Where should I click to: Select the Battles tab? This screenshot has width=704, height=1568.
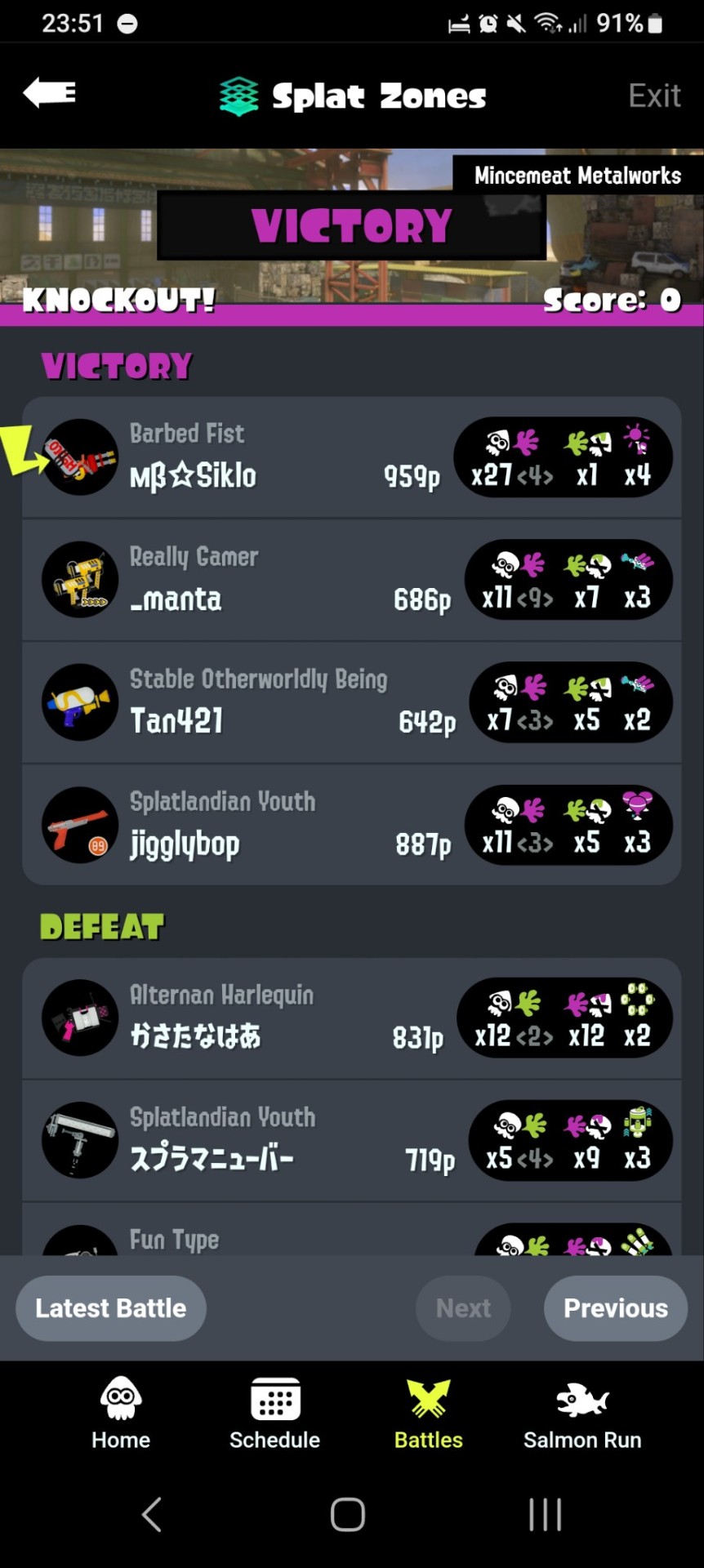click(428, 1414)
